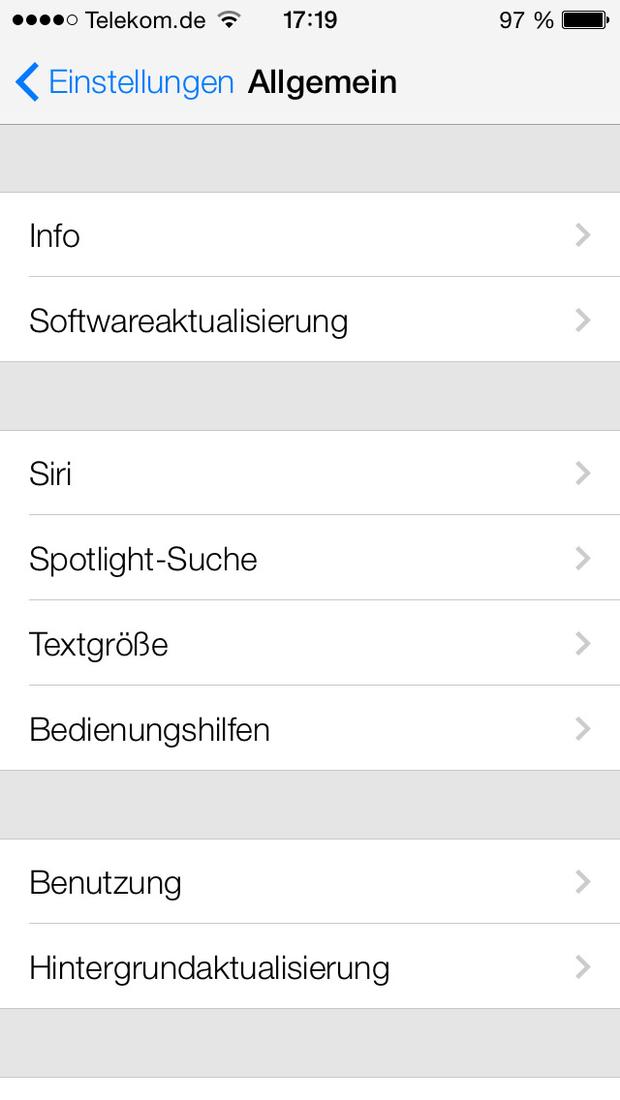Open Hintergrundaktualisierung settings
Viewport: 620px width, 1100px height.
310,967
